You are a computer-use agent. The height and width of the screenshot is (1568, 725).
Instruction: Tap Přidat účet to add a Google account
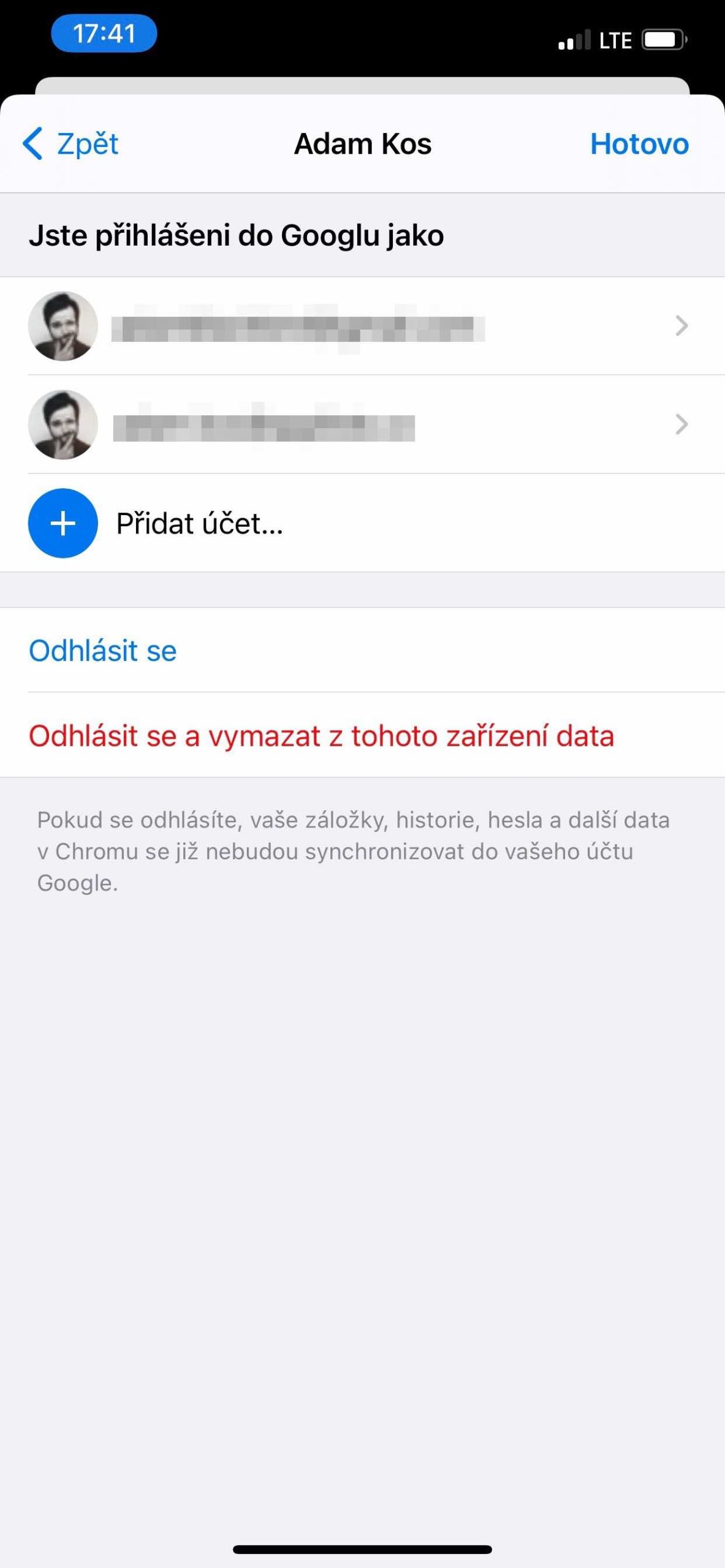tap(199, 523)
